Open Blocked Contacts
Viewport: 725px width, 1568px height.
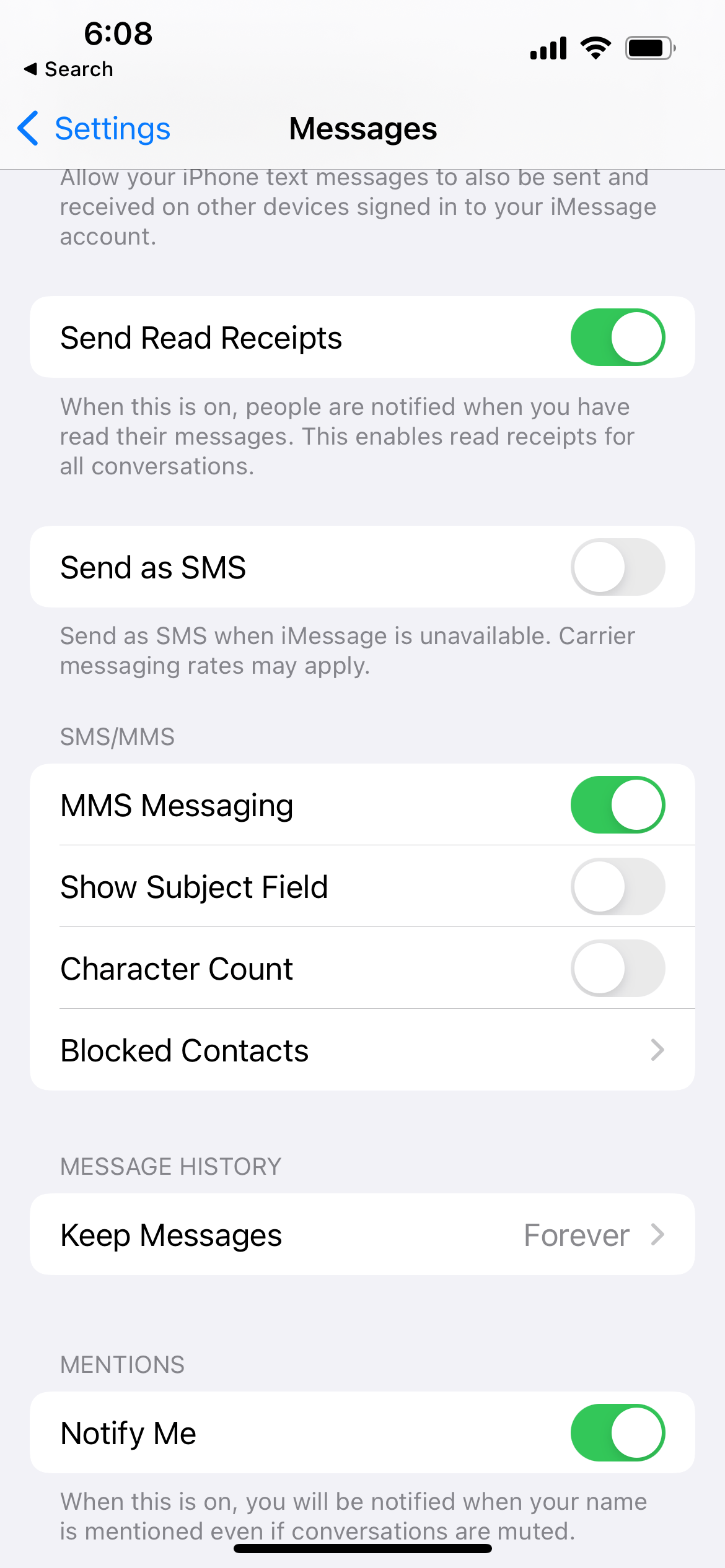[x=362, y=1050]
